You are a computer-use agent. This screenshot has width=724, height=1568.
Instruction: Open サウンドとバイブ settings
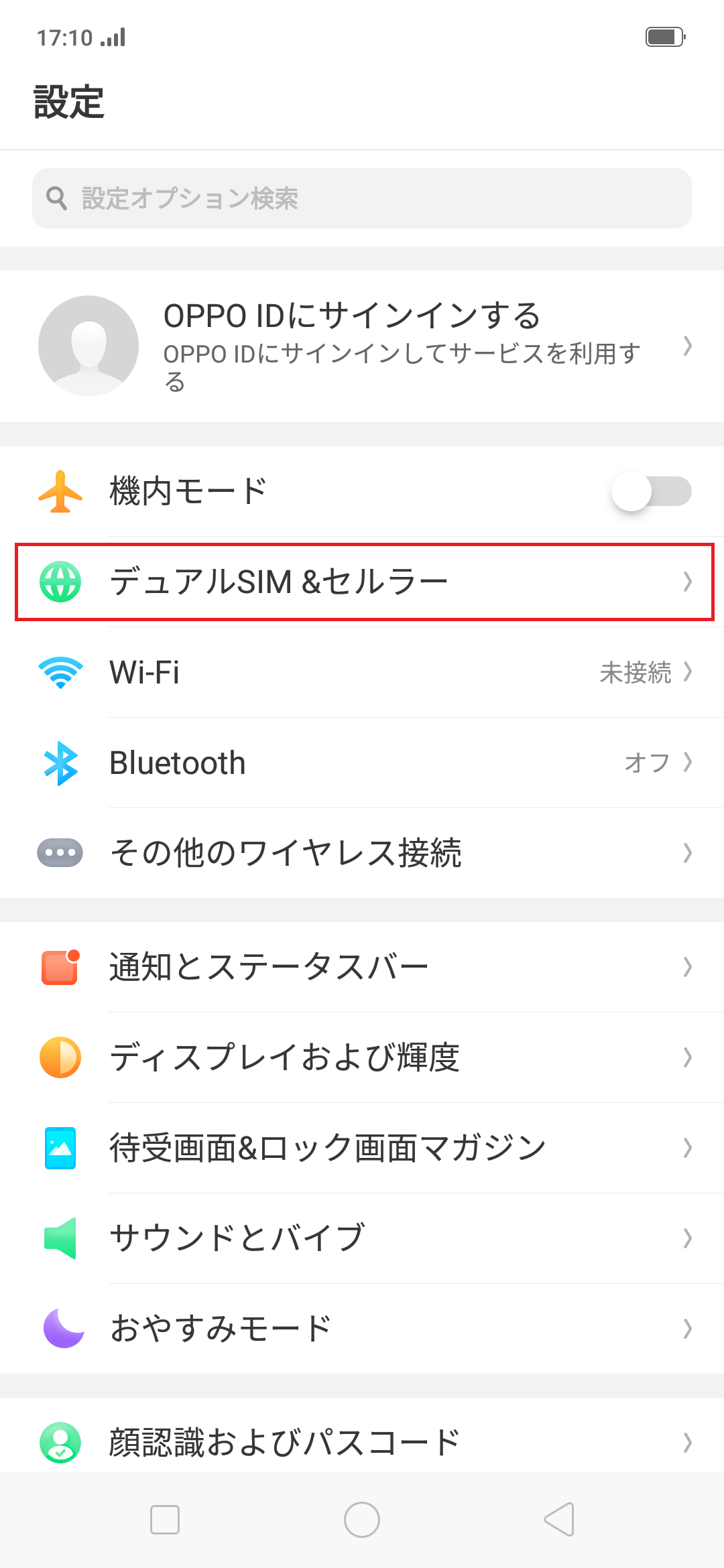tap(362, 1238)
